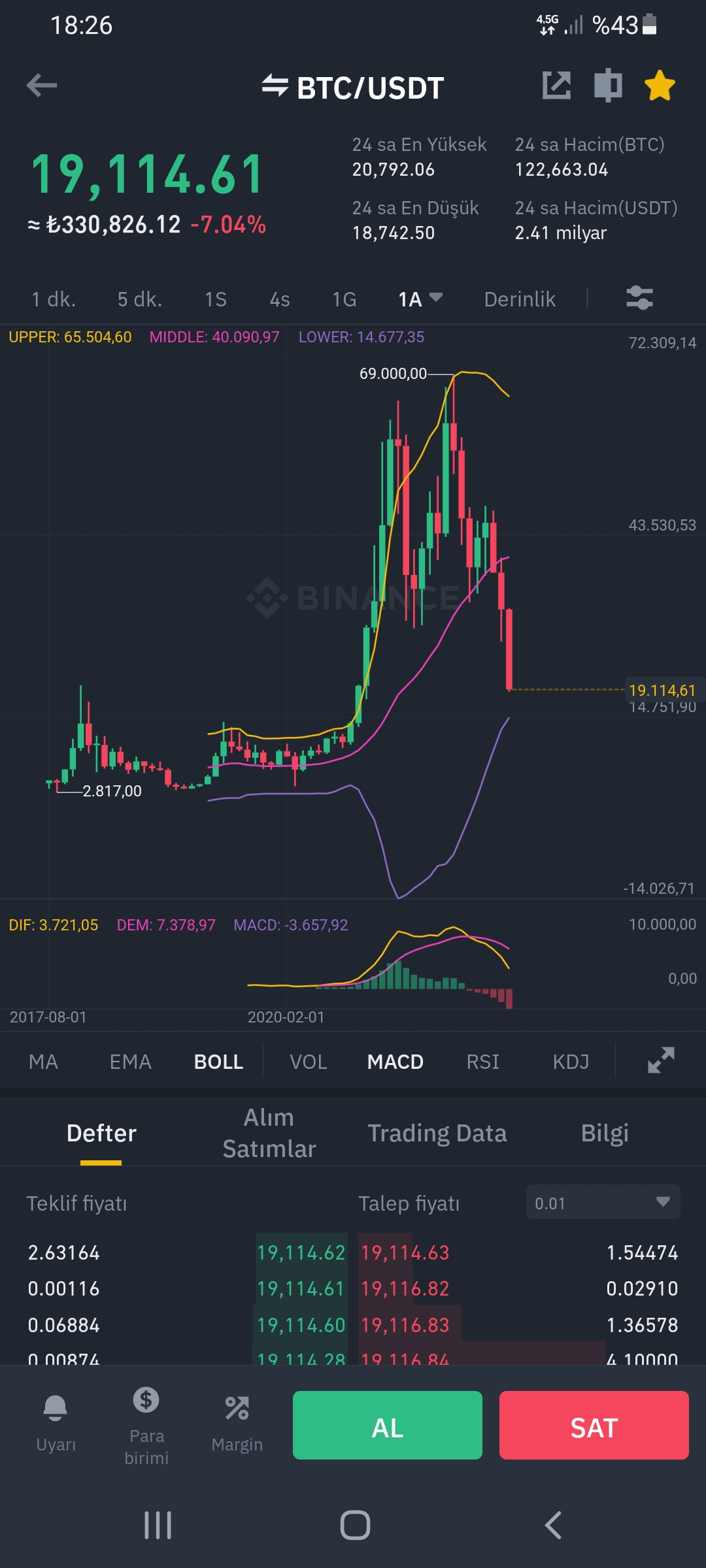The image size is (706, 1568).
Task: Tap the green AL buy button
Action: (387, 1428)
